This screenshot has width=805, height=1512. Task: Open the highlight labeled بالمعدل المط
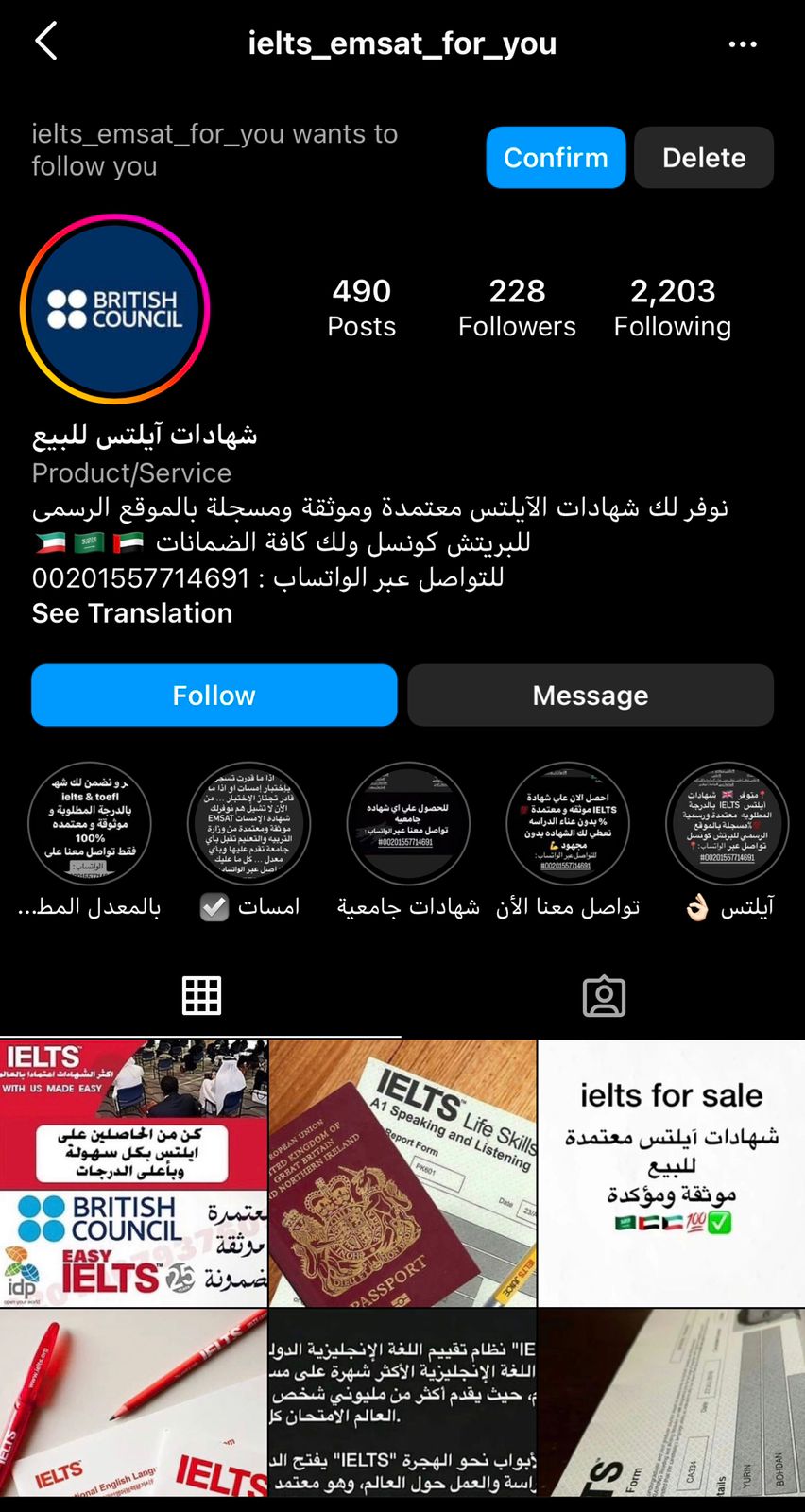[x=90, y=824]
